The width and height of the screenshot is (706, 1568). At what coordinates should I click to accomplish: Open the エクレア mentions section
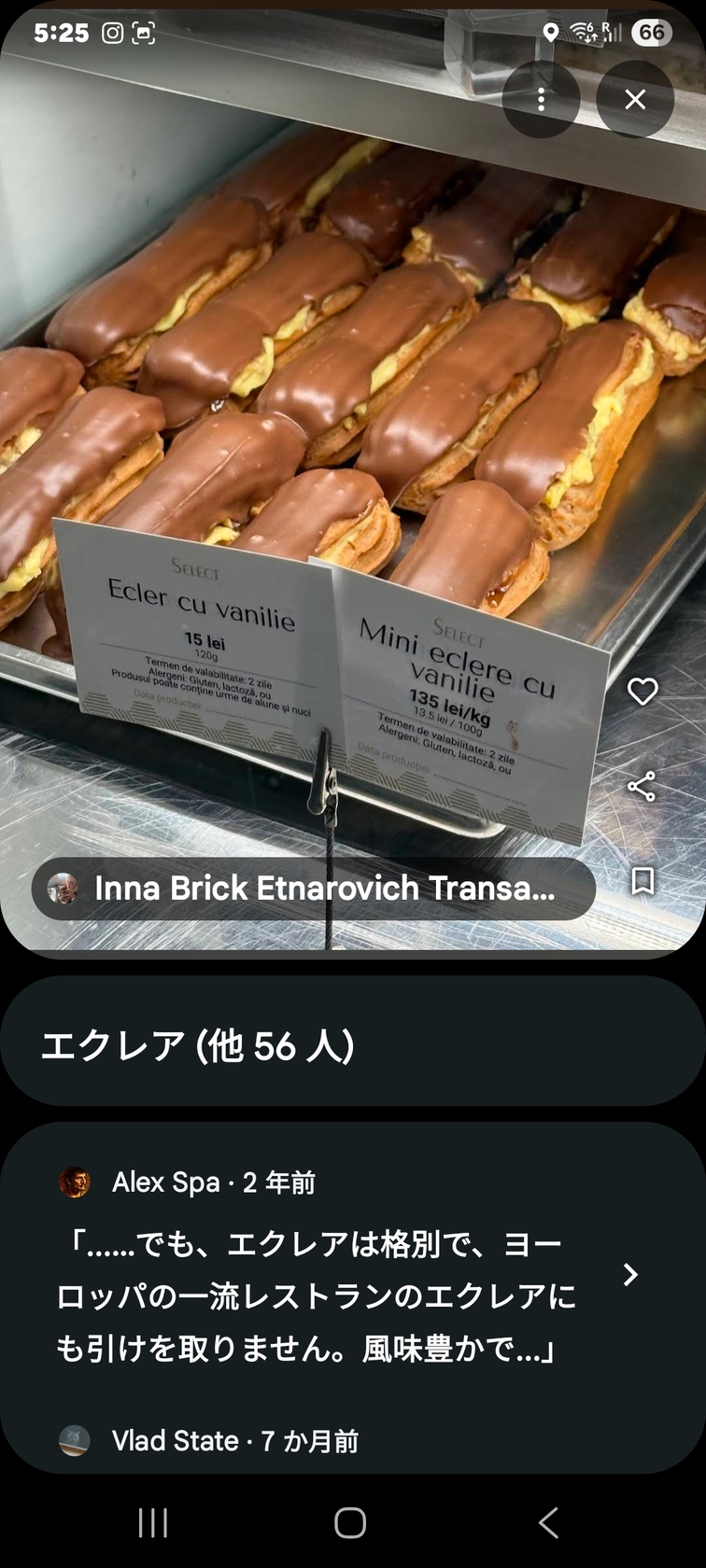tap(352, 1045)
